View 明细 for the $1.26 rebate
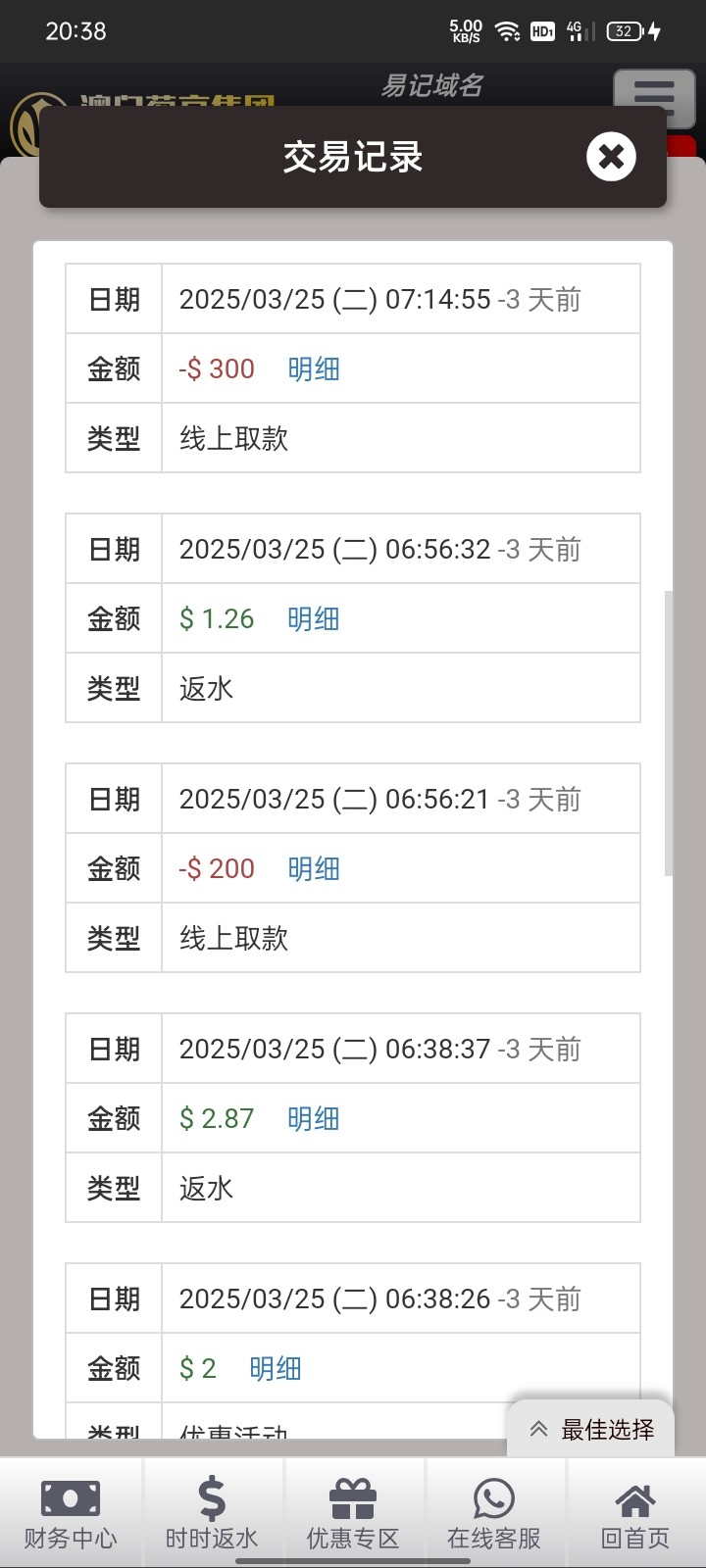Viewport: 706px width, 1568px height. click(x=314, y=619)
